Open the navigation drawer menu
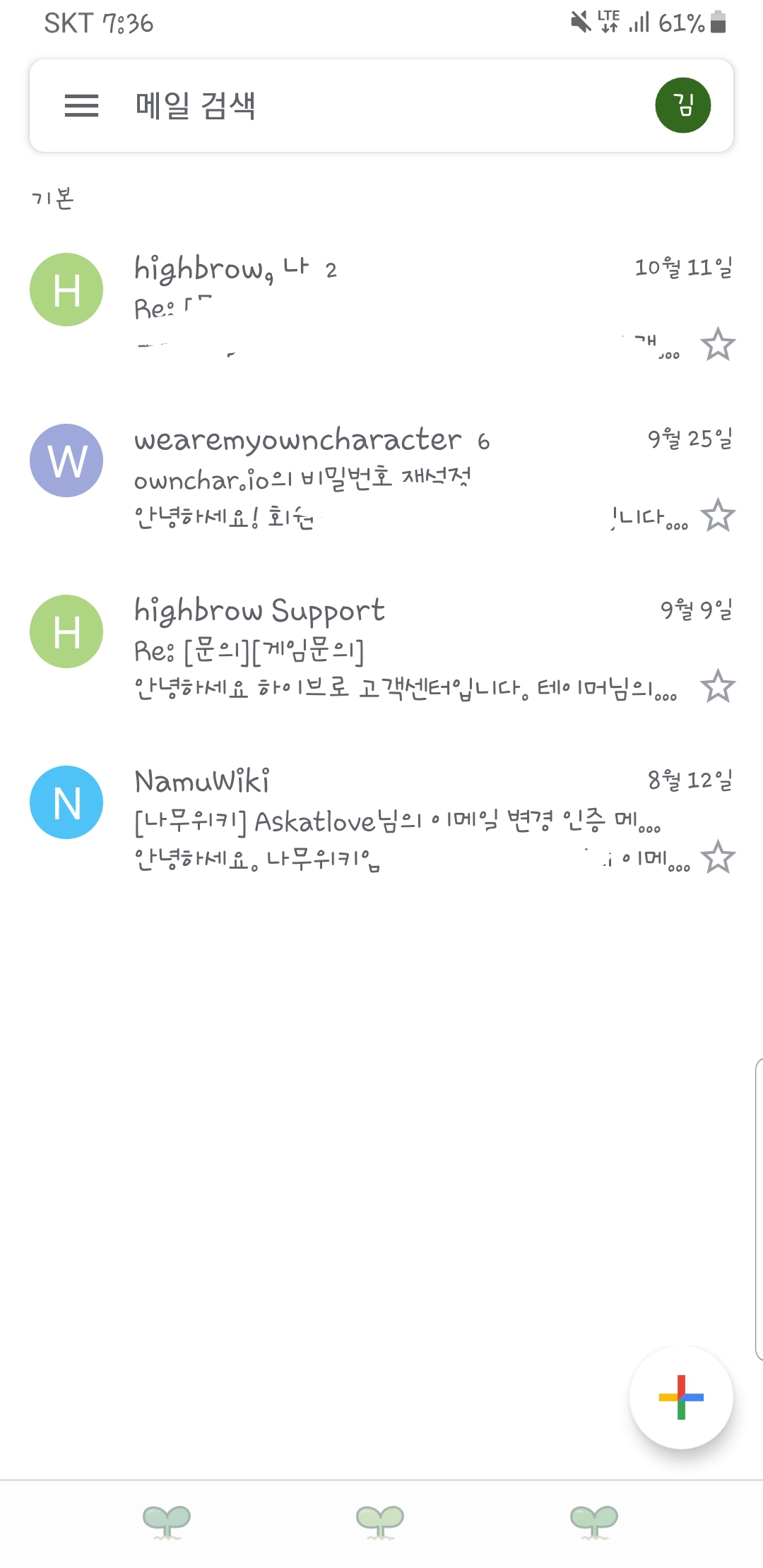Image resolution: width=763 pixels, height=1568 pixels. [x=81, y=106]
